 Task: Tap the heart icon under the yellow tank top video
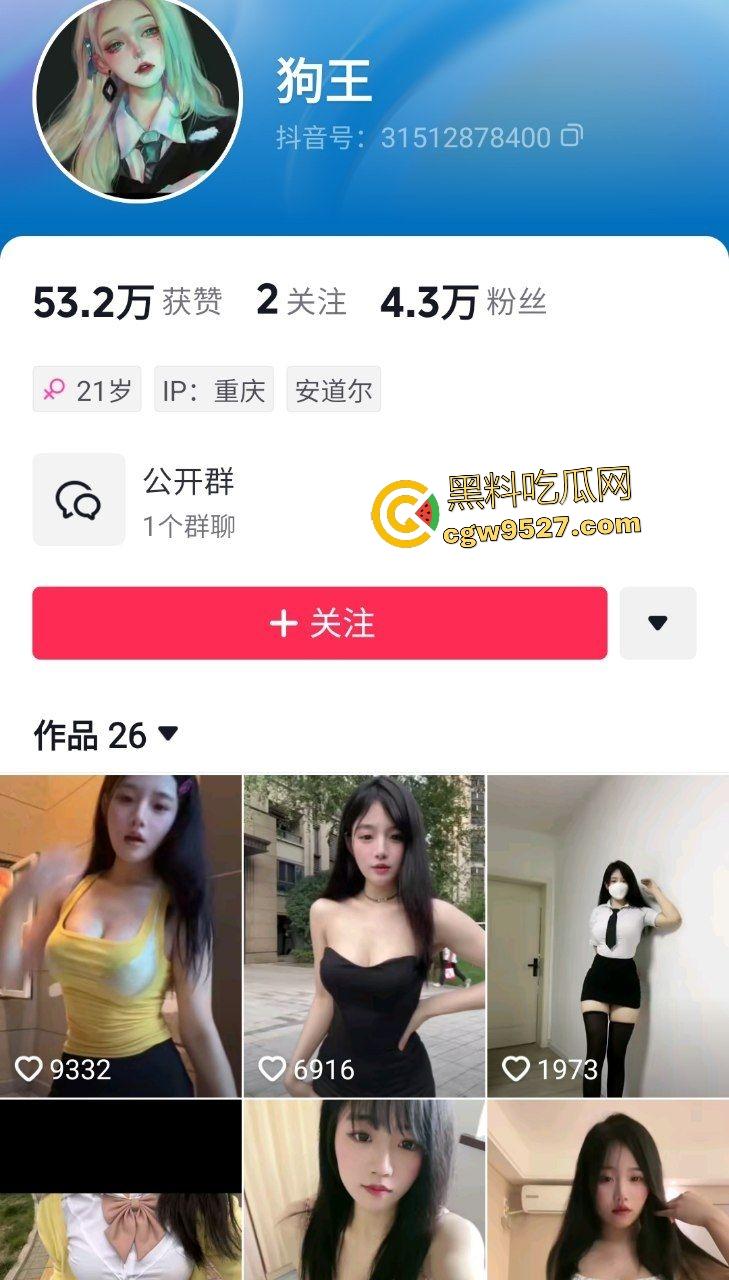(29, 1069)
